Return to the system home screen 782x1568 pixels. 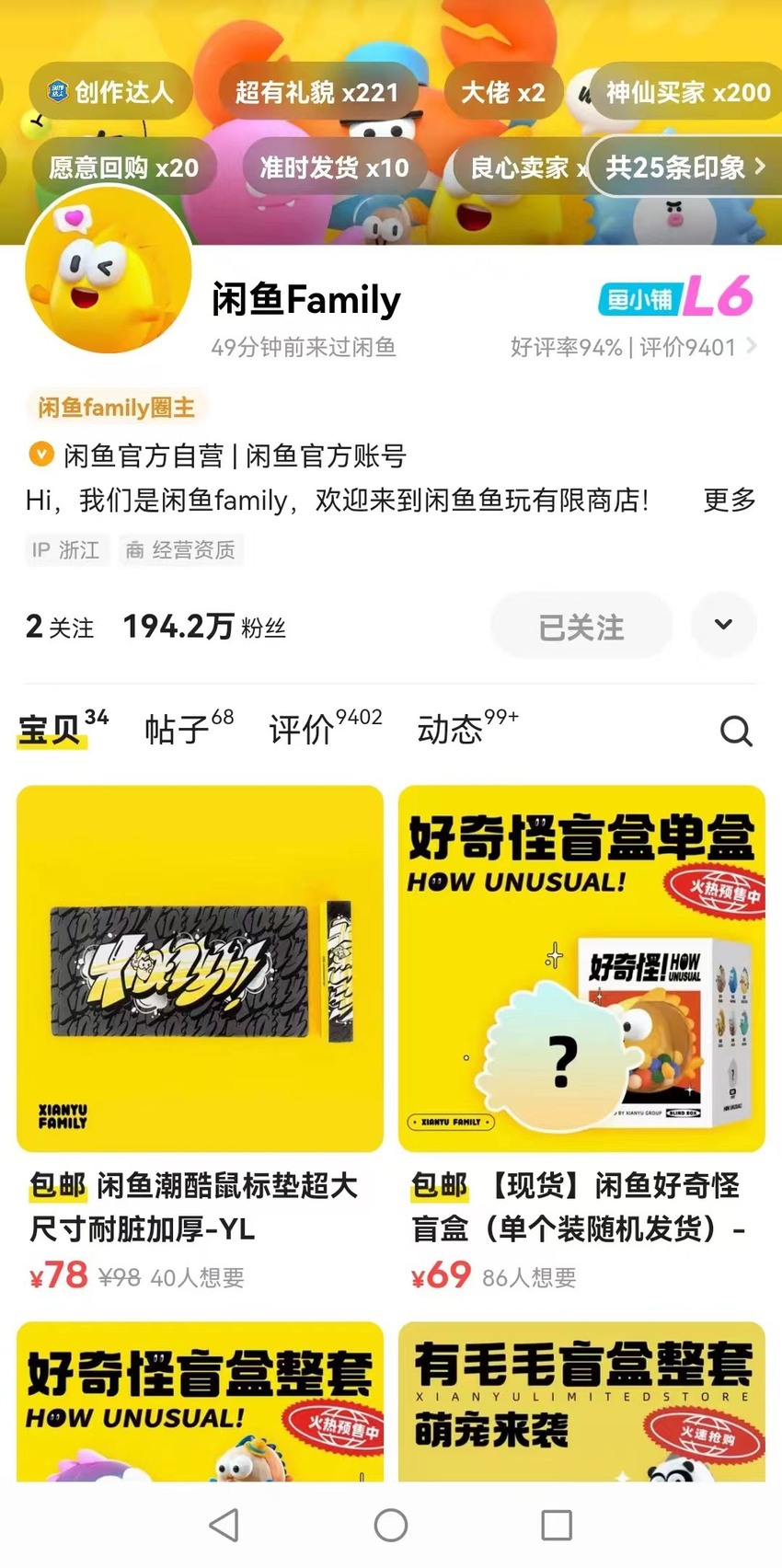tap(391, 1525)
